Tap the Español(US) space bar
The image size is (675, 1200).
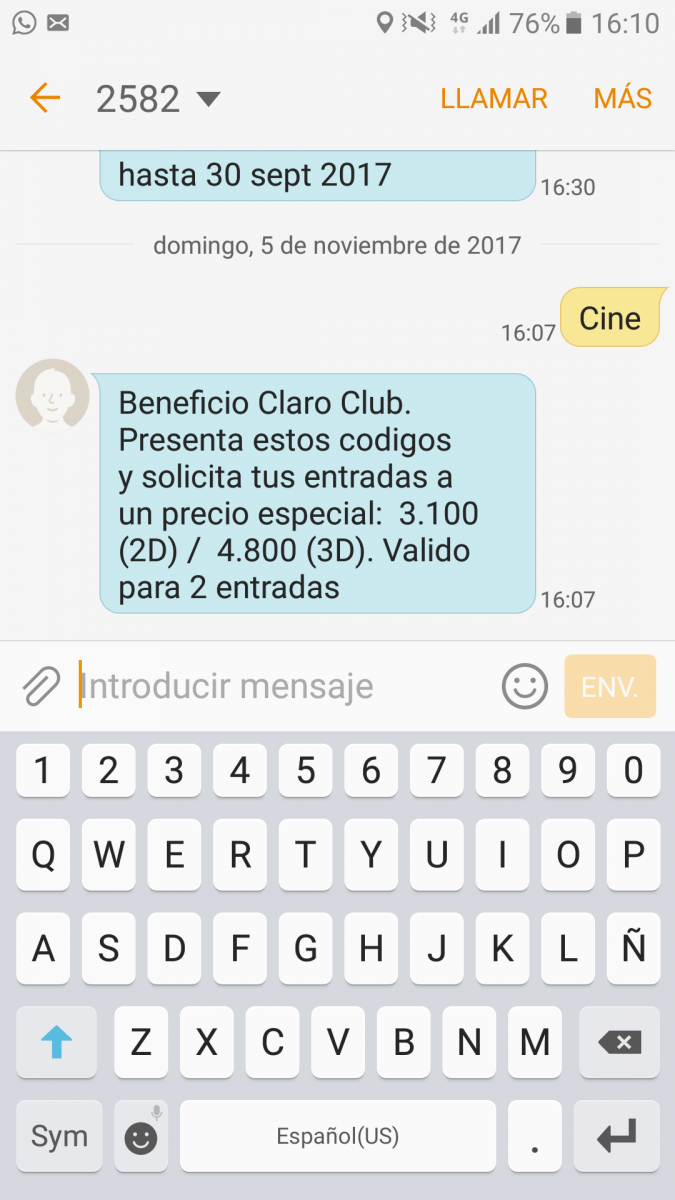337,1136
